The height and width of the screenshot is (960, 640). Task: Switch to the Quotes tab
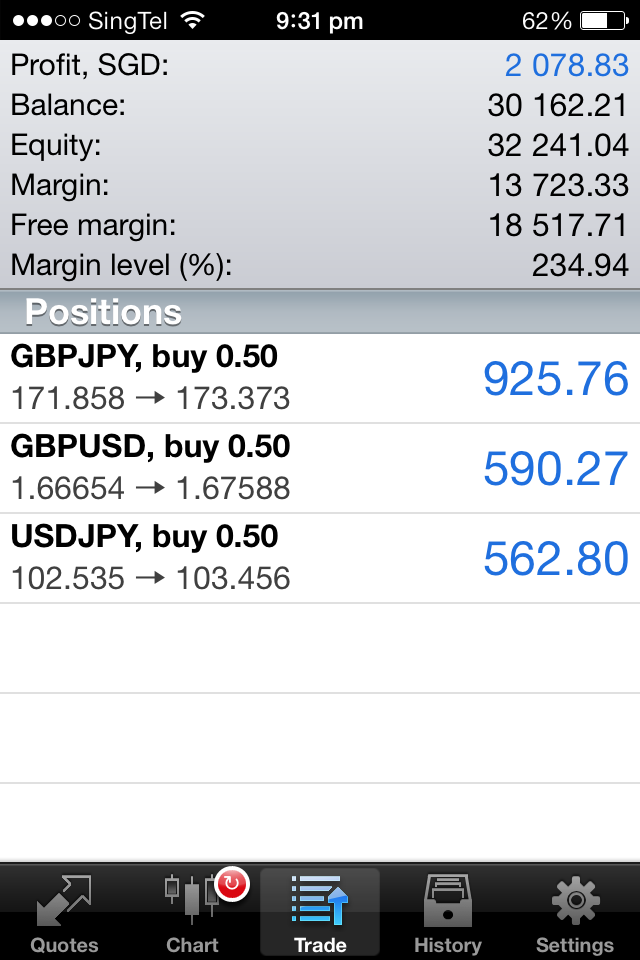(64, 912)
